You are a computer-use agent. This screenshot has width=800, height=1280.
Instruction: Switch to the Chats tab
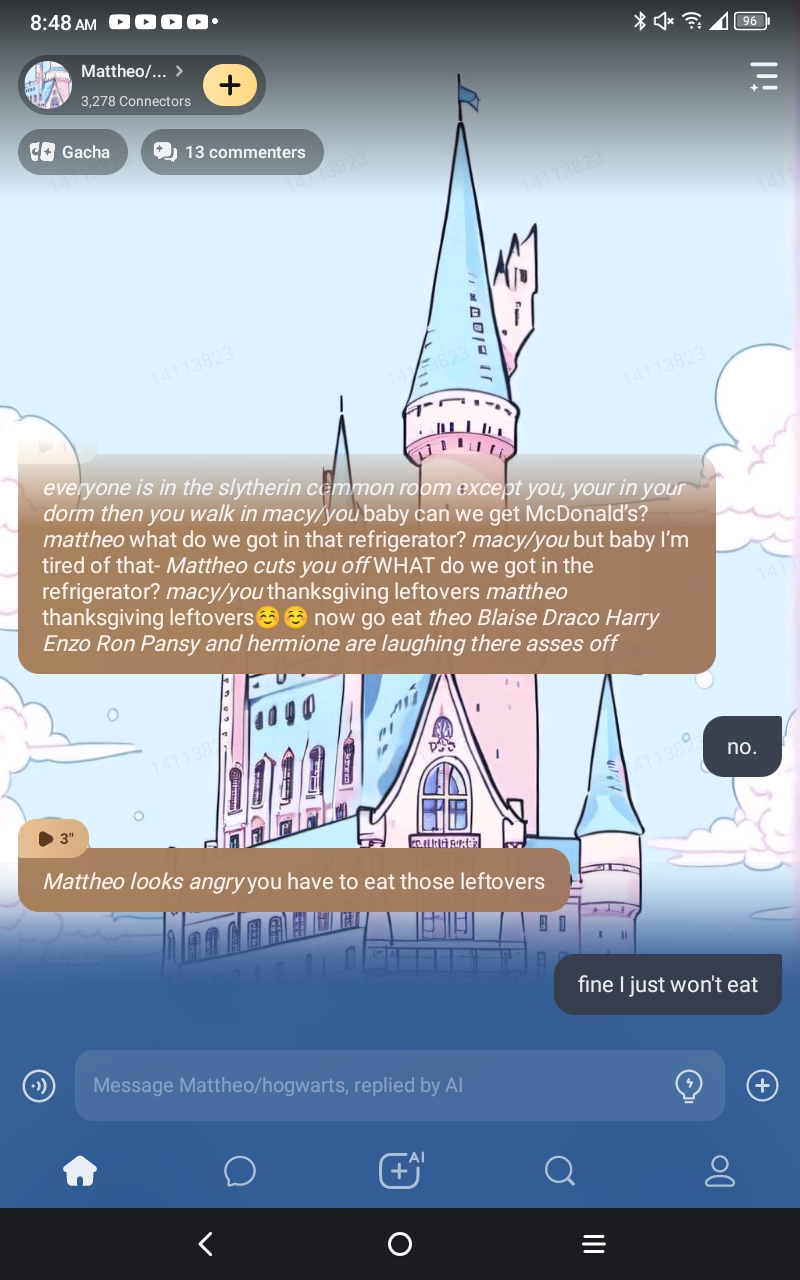point(240,1170)
